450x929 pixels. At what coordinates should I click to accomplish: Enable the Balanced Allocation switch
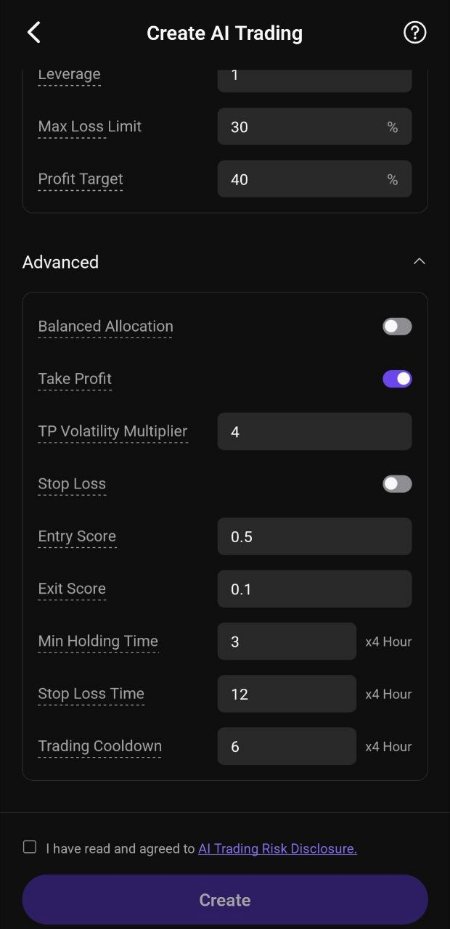pyautogui.click(x=397, y=326)
